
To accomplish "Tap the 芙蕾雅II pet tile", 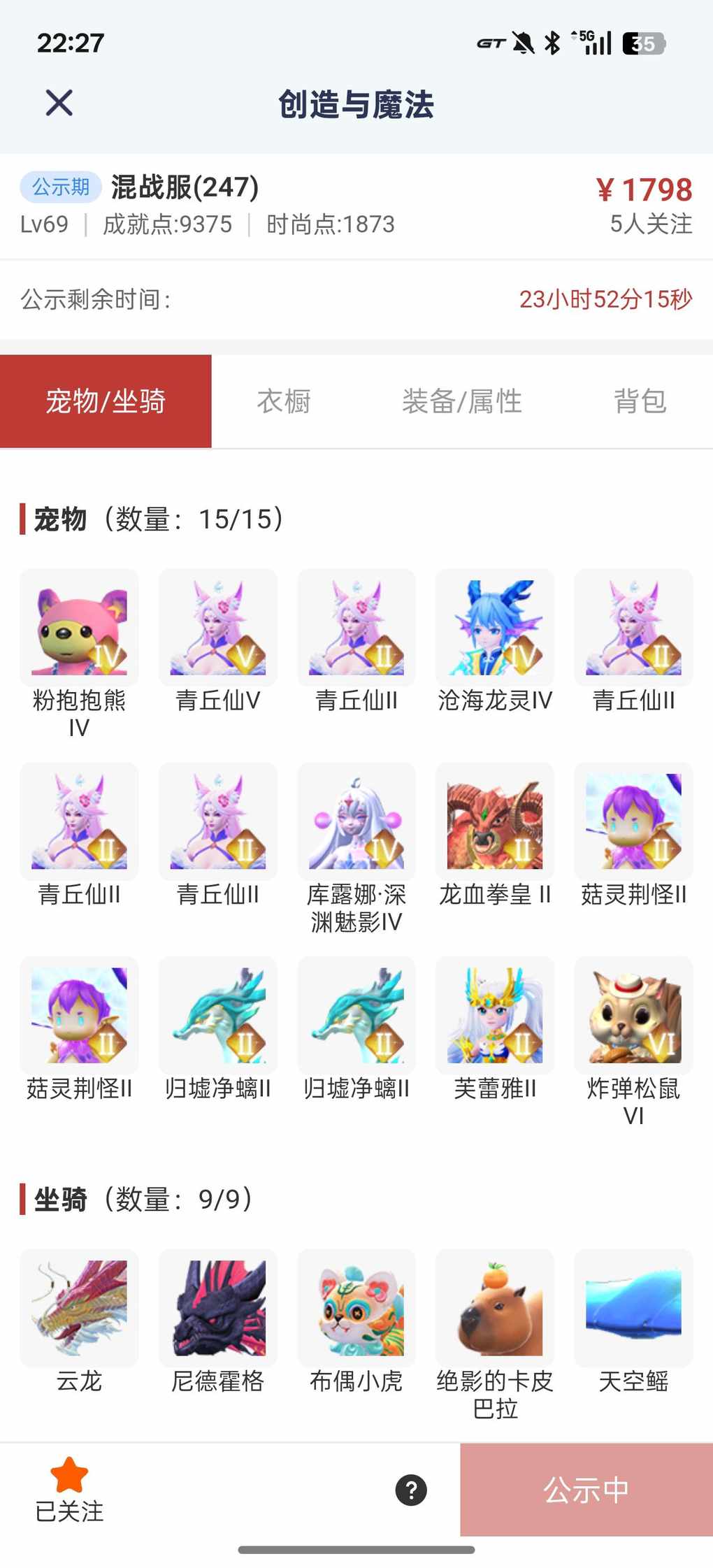I will (495, 1015).
